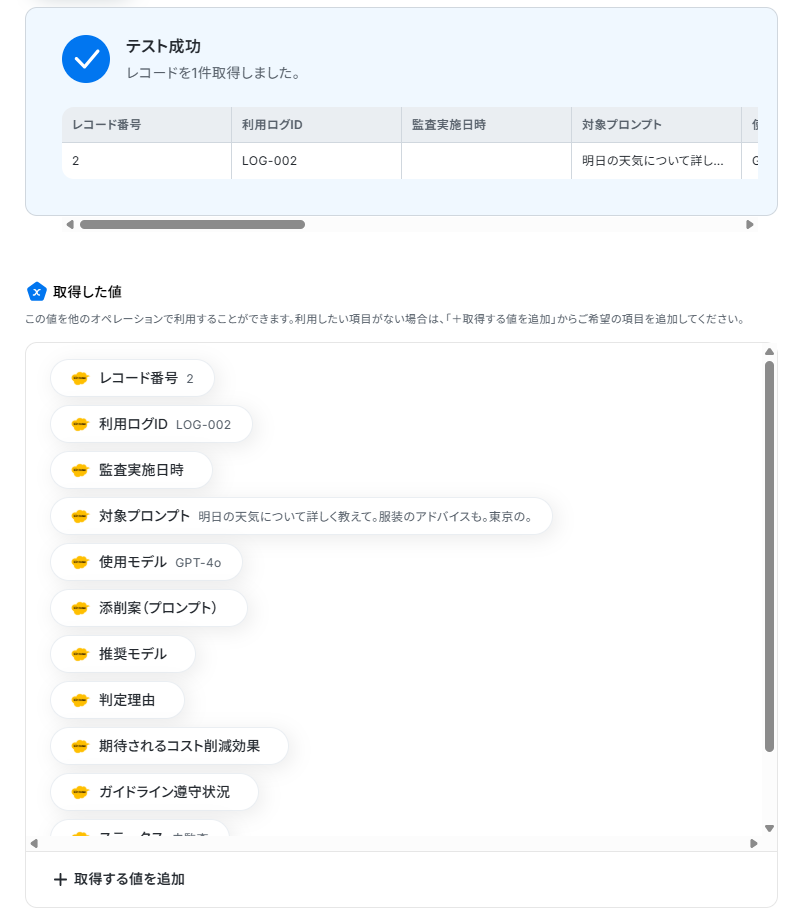Select the 添削案(プロンプト) chip

point(149,608)
